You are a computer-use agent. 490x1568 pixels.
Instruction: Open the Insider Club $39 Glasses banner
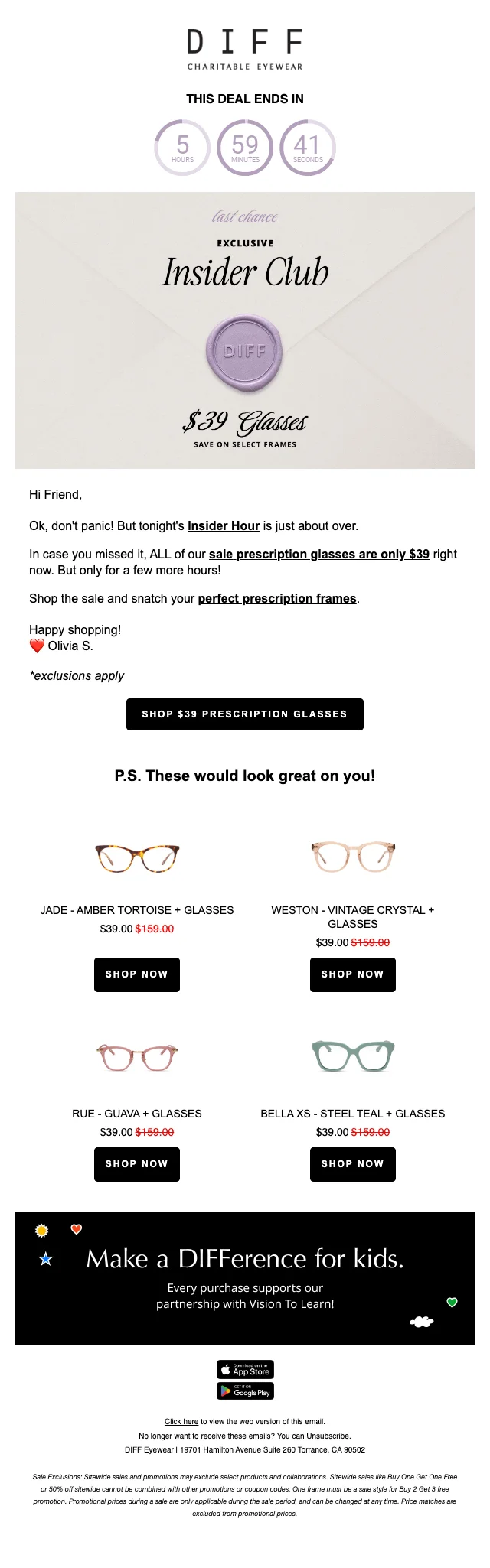pyautogui.click(x=245, y=330)
